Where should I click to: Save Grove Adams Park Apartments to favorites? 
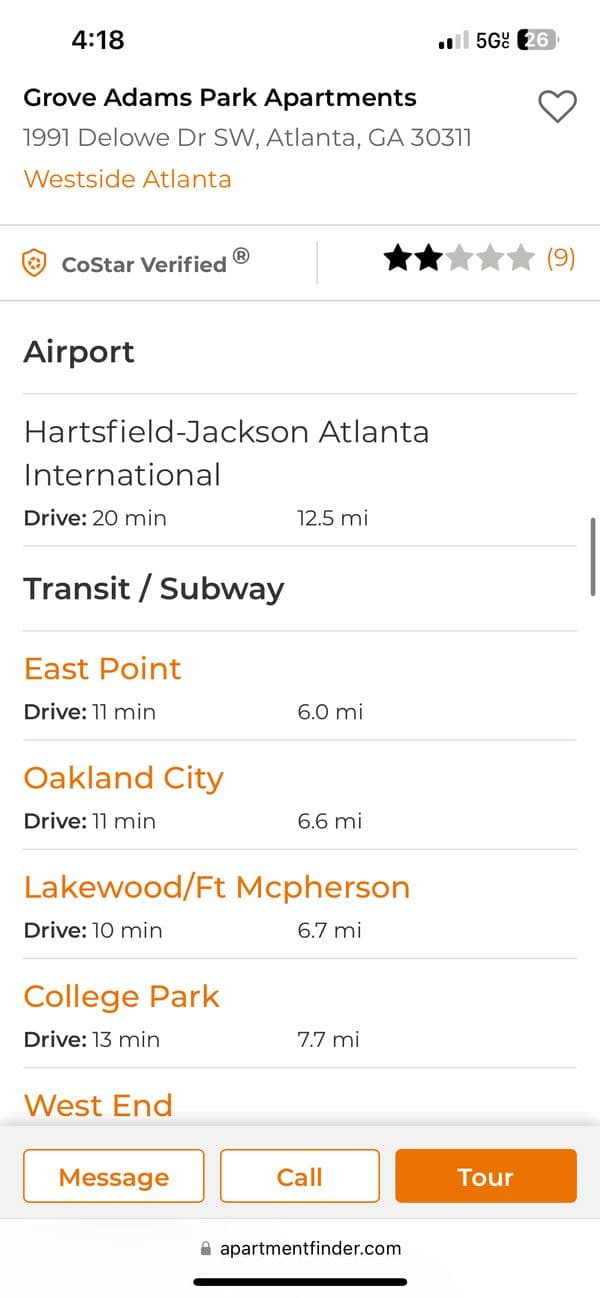(x=557, y=106)
